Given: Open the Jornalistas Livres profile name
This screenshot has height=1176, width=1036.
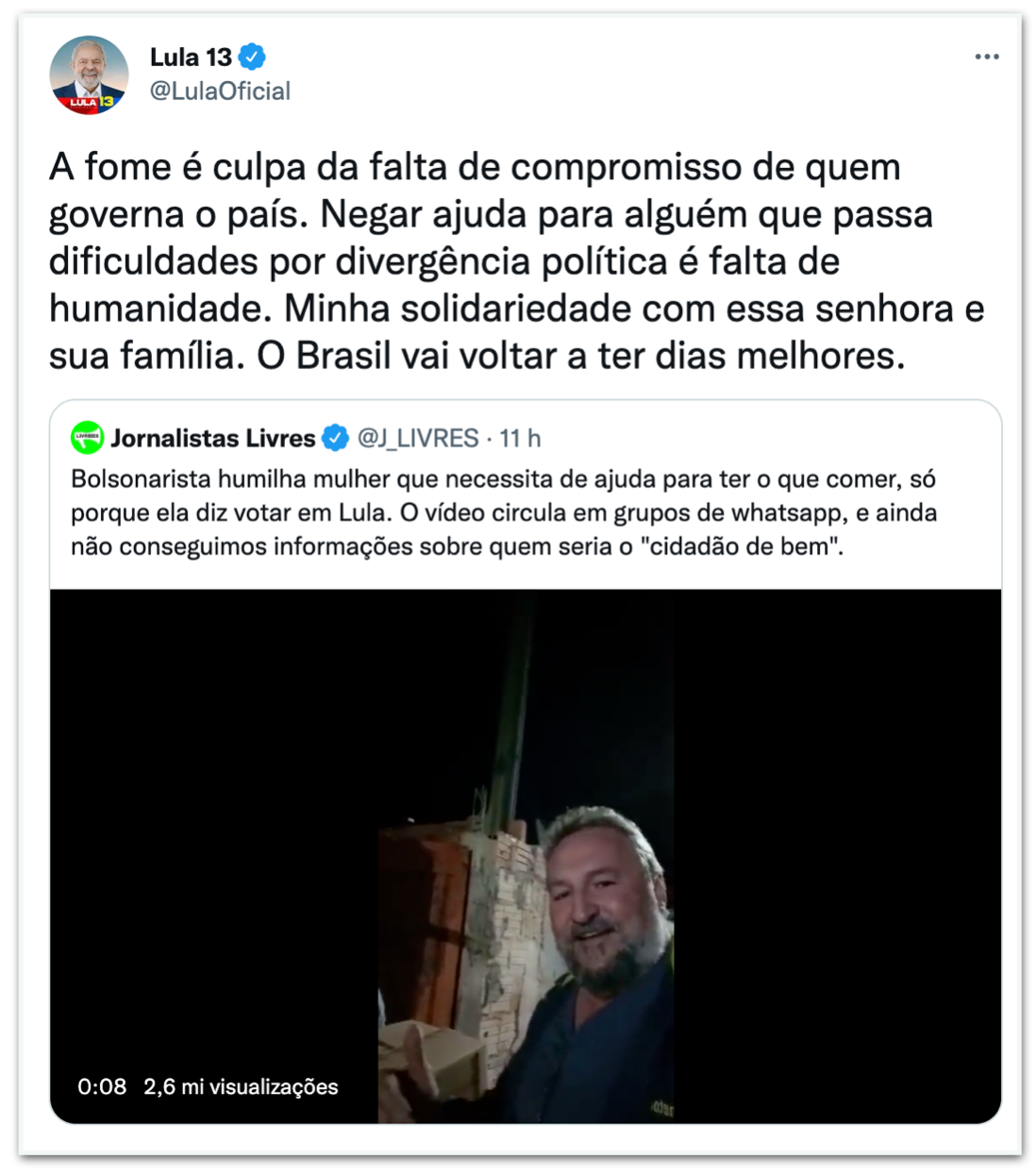Looking at the screenshot, I should click(x=213, y=438).
